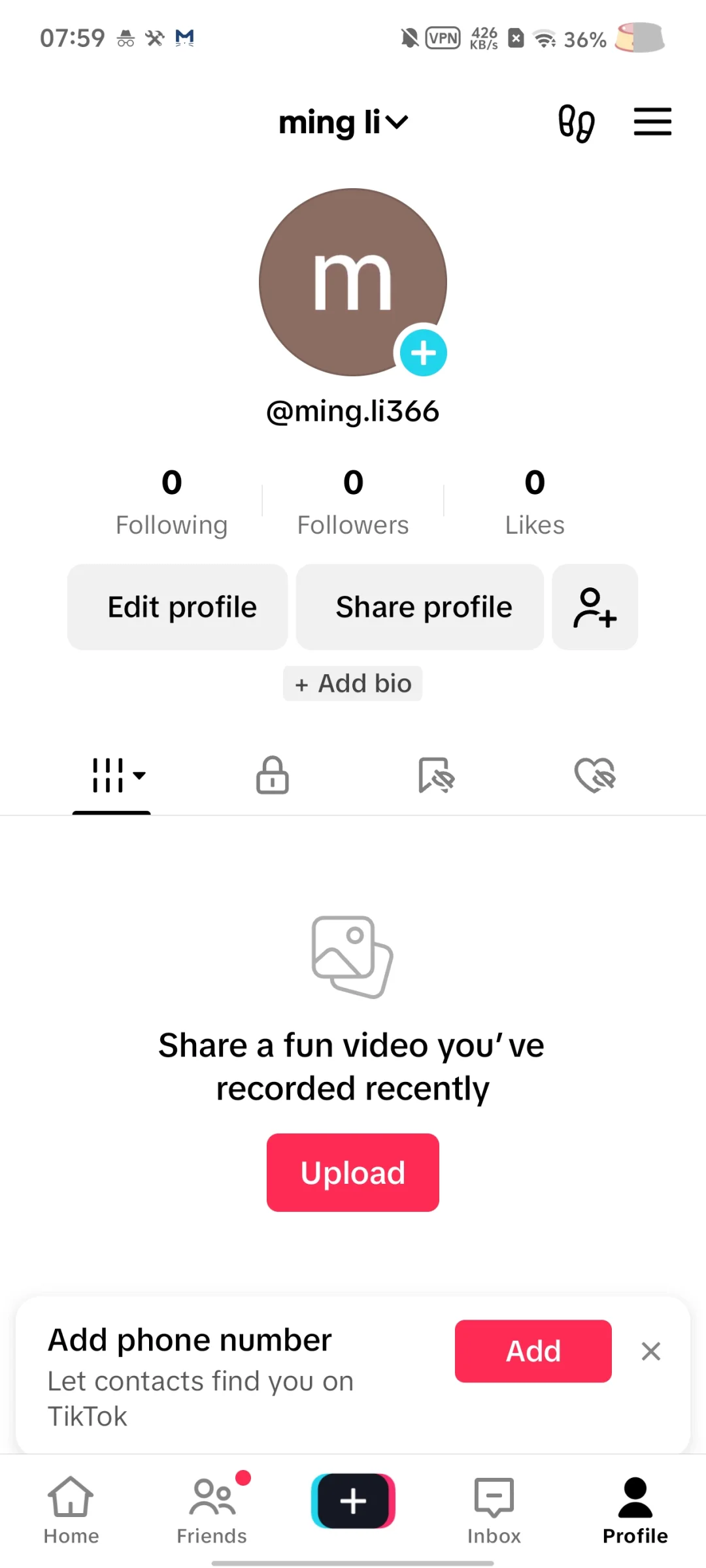Tap Add bio
Screen dimensions: 706x1568
click(x=353, y=683)
